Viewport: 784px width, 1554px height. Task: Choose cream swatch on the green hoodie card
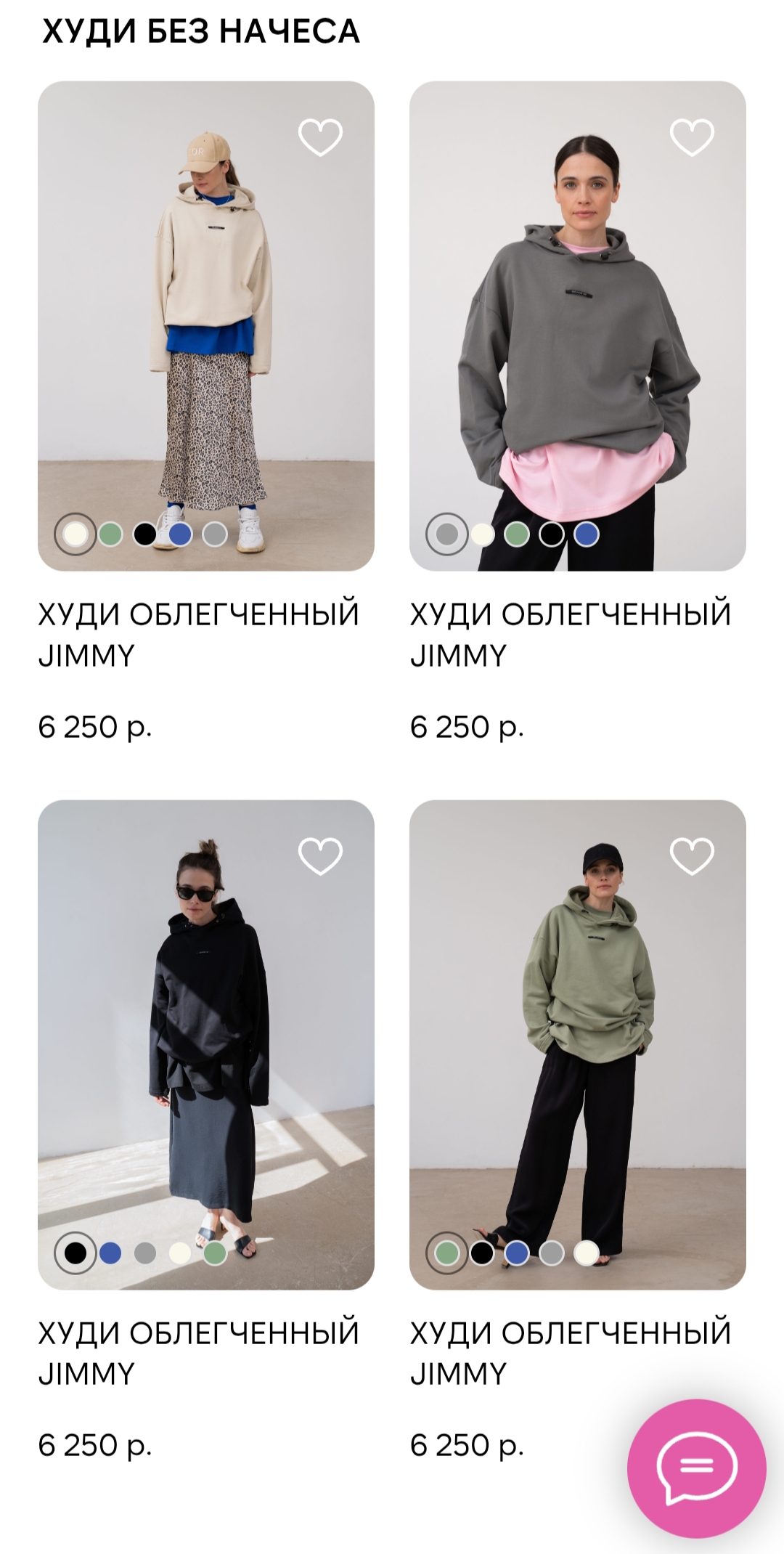coord(587,1253)
